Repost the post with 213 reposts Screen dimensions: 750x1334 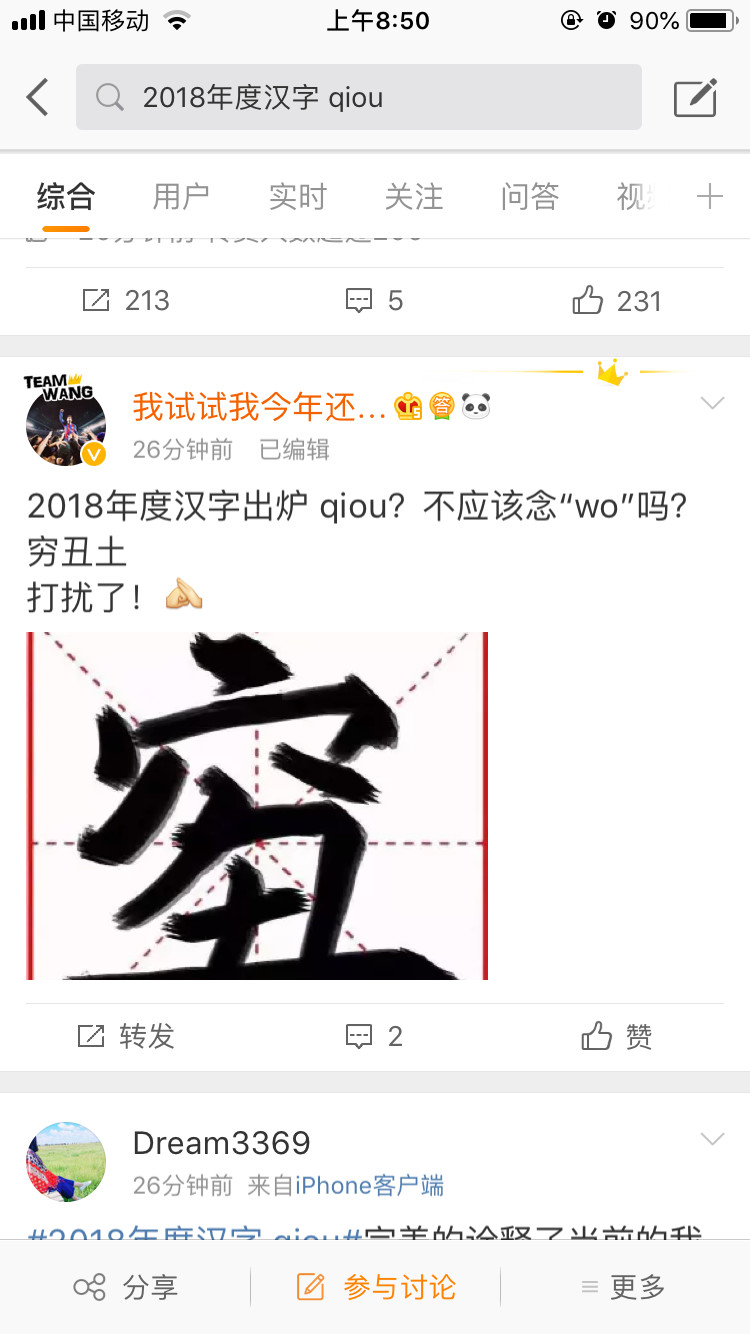pyautogui.click(x=126, y=301)
